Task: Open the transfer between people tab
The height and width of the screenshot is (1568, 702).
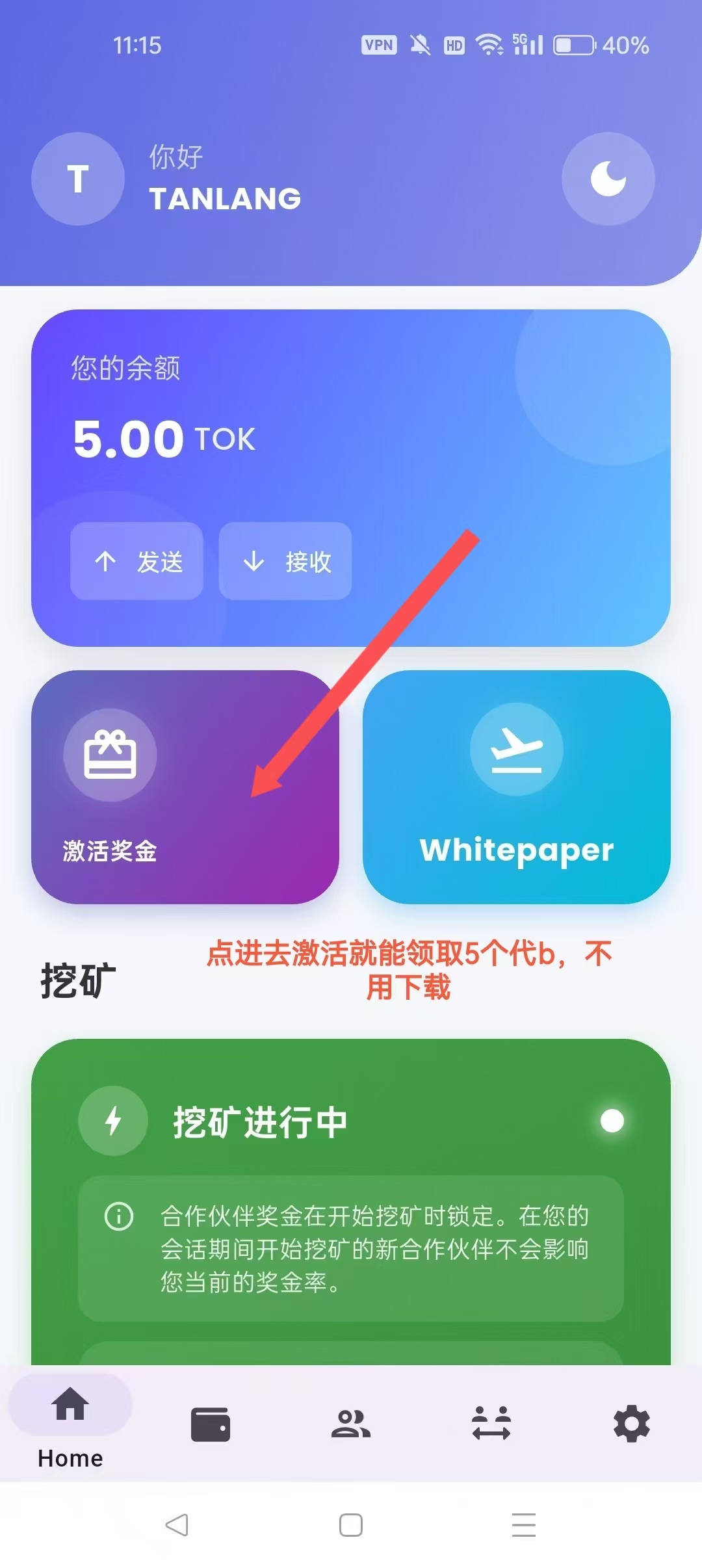Action: [x=491, y=1424]
